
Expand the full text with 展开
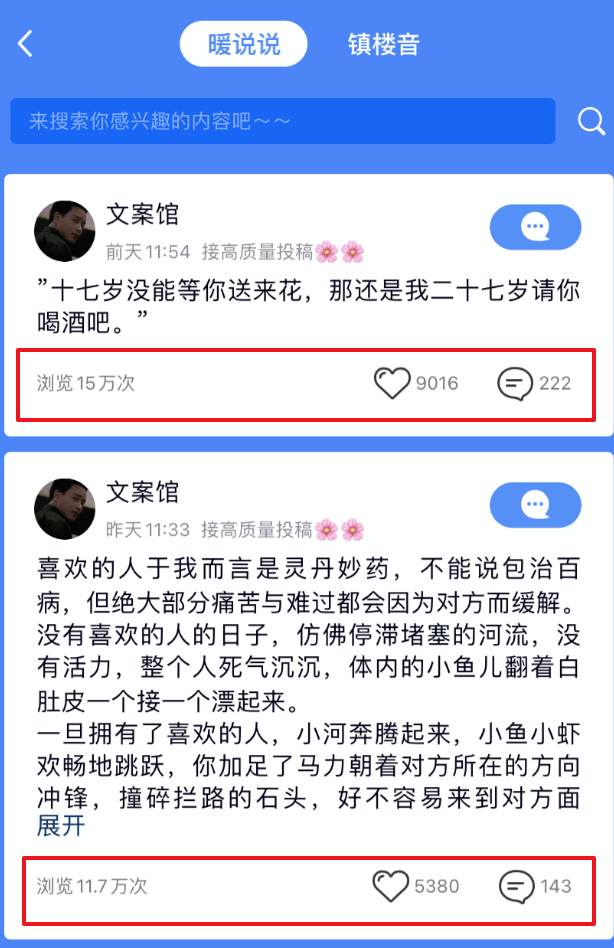[x=61, y=826]
